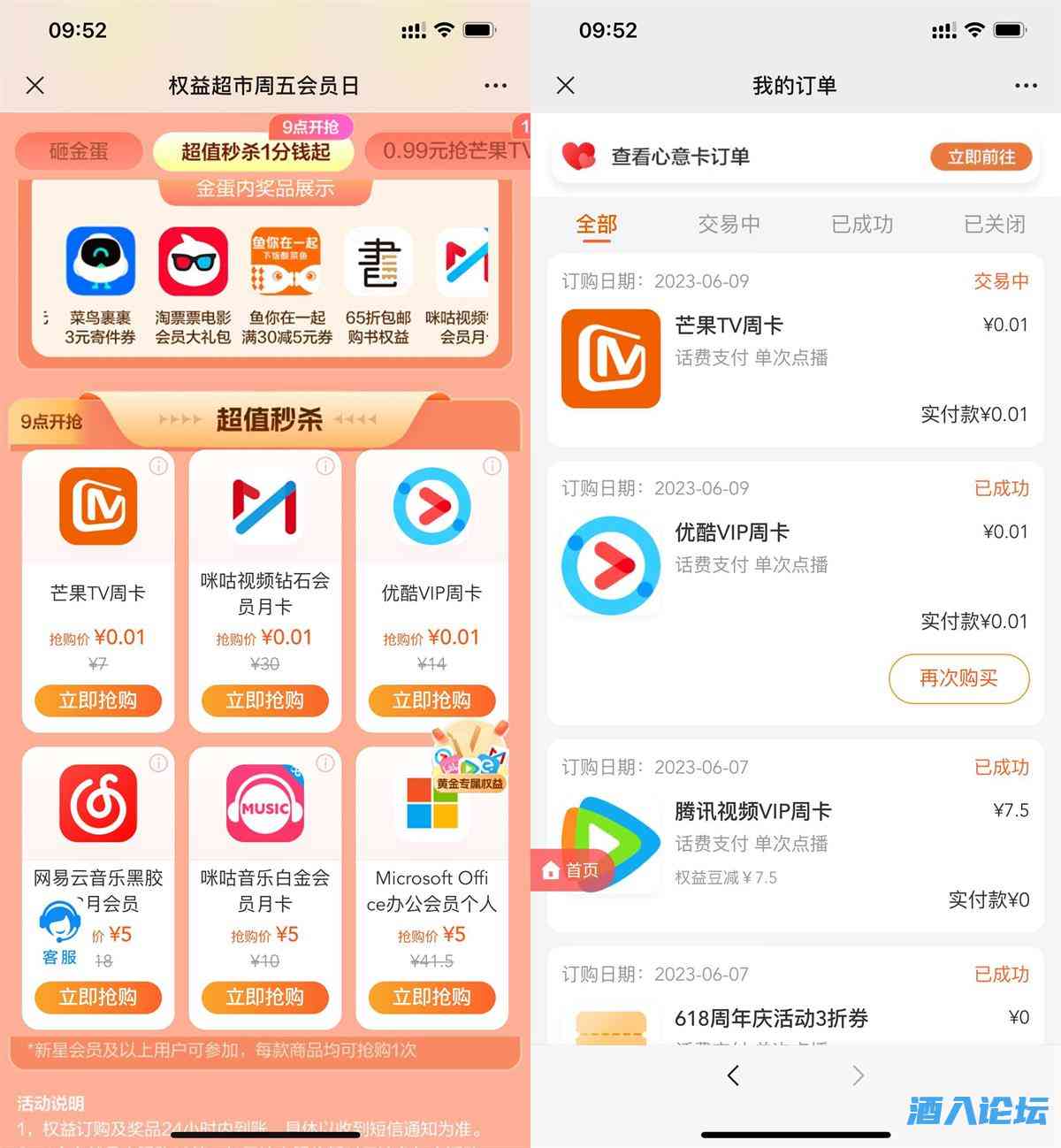Buy 咪咕视频钻石会员月卡 now

click(x=264, y=700)
